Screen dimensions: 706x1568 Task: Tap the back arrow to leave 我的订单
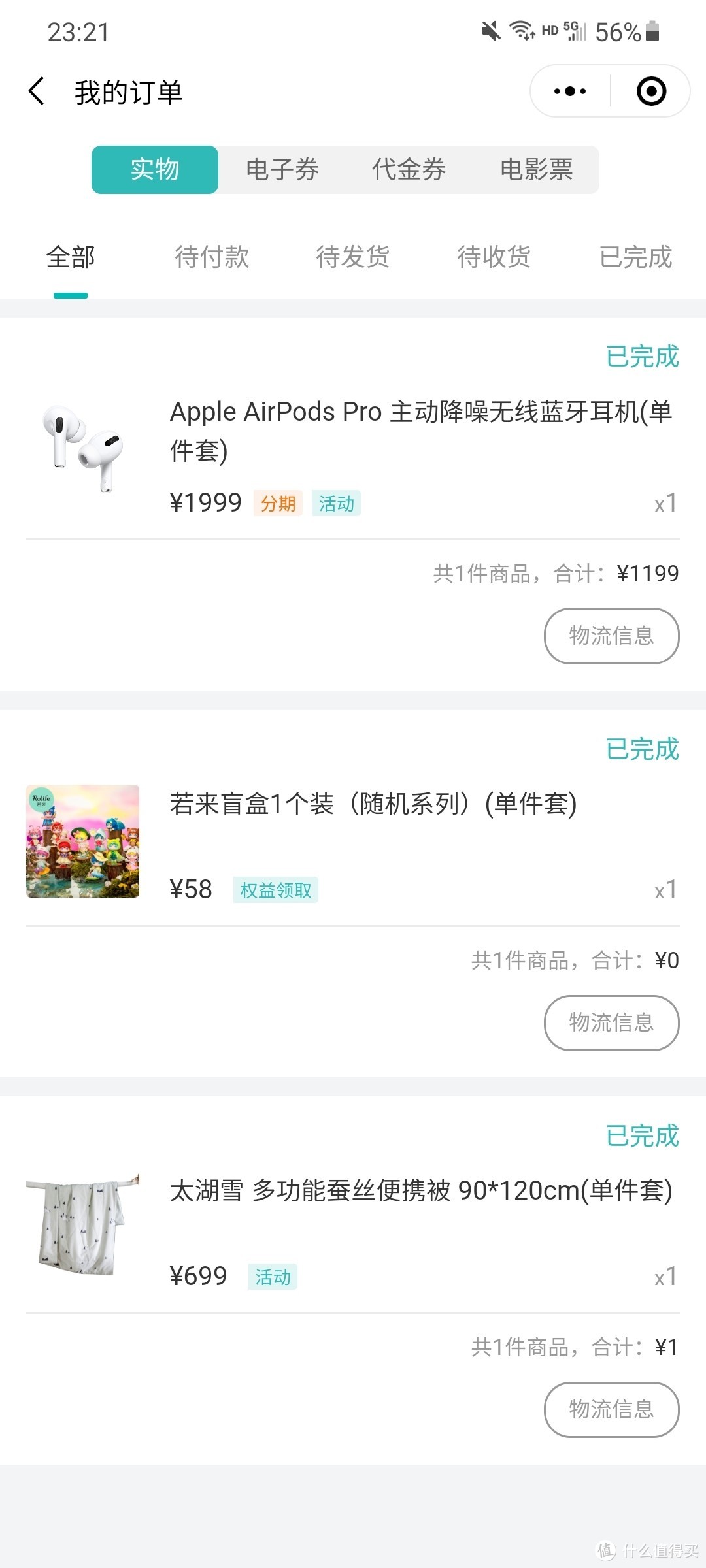click(x=36, y=91)
